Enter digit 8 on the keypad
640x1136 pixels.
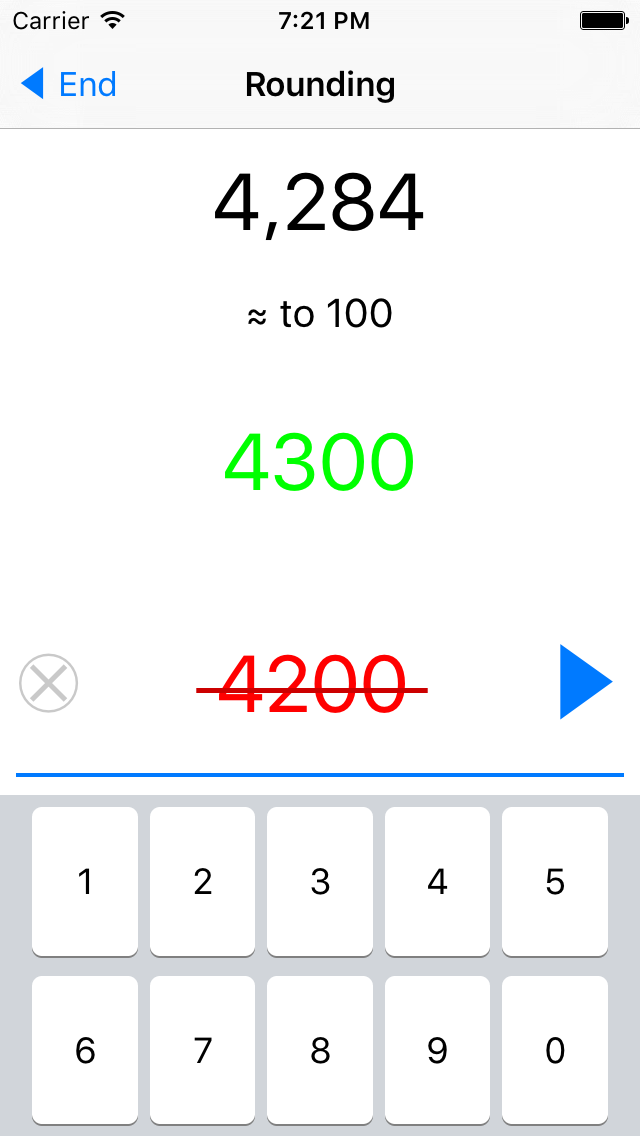pos(320,1050)
